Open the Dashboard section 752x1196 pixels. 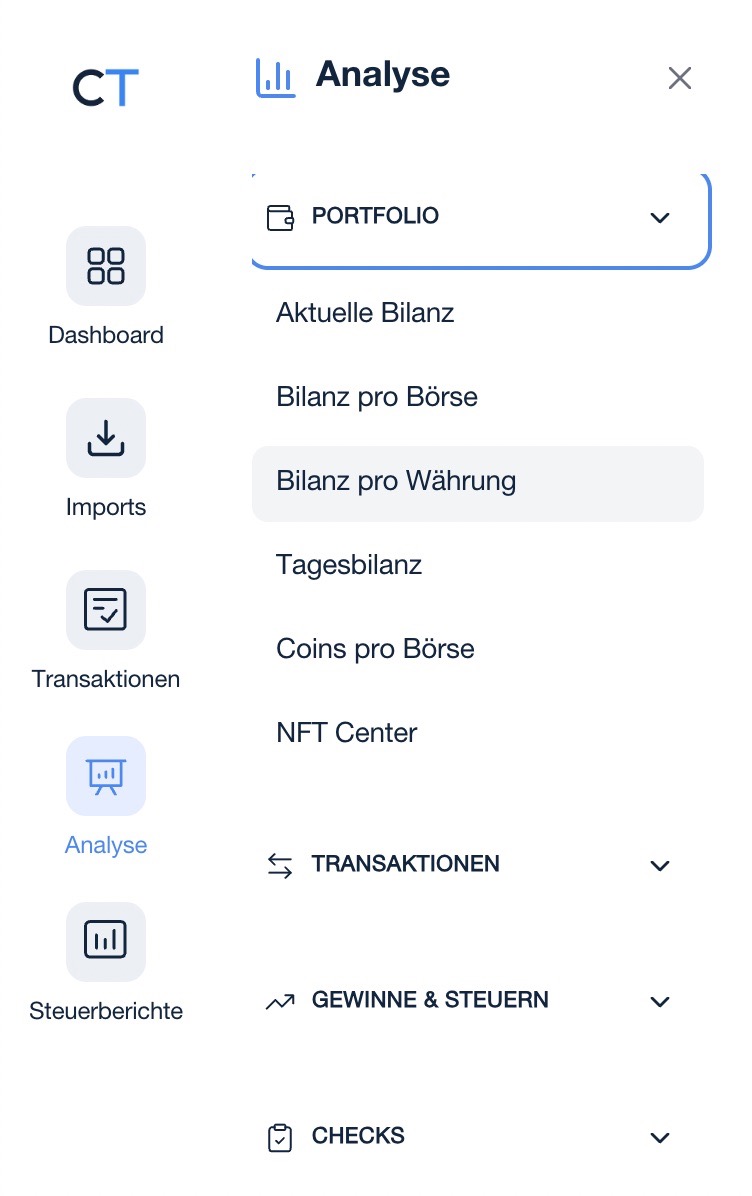106,267
